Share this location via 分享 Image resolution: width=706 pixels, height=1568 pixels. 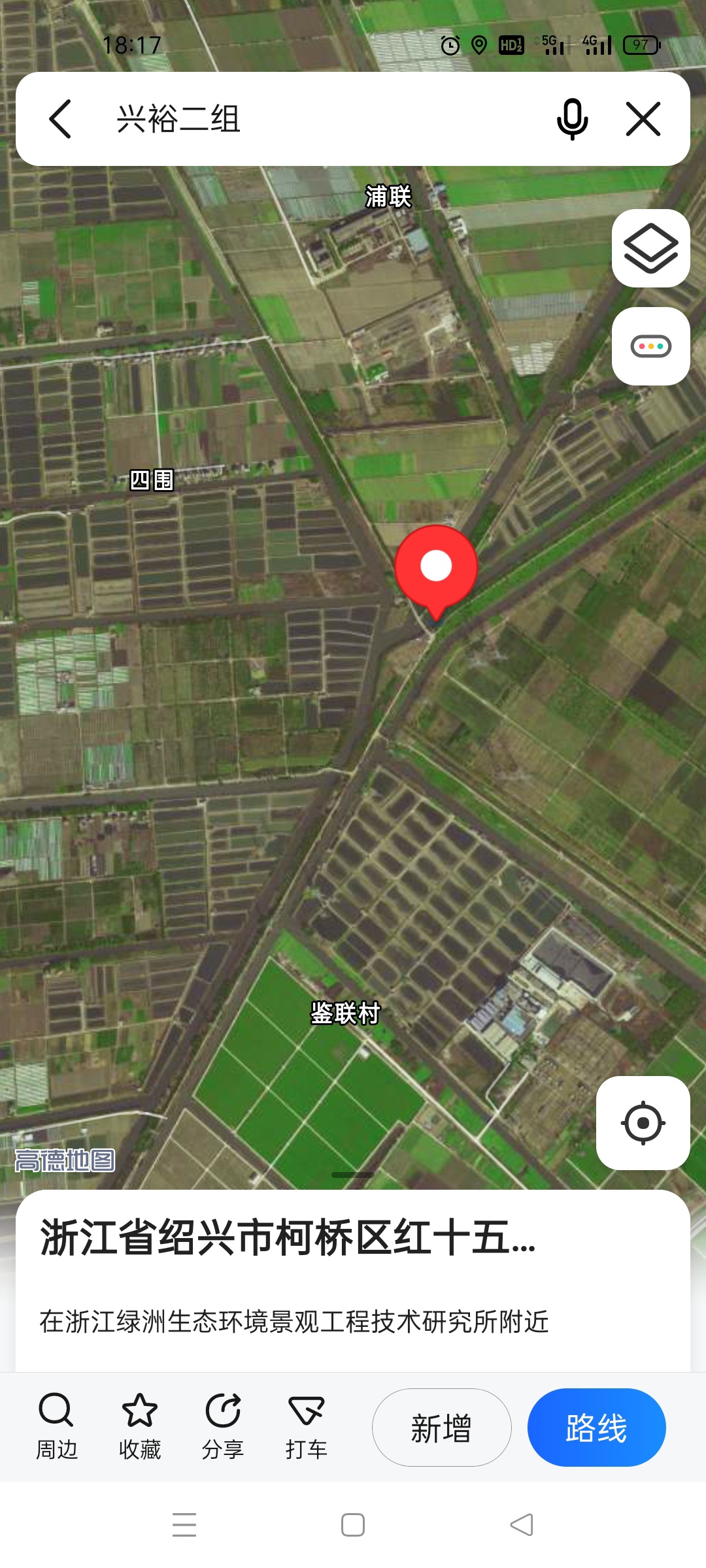(223, 1426)
